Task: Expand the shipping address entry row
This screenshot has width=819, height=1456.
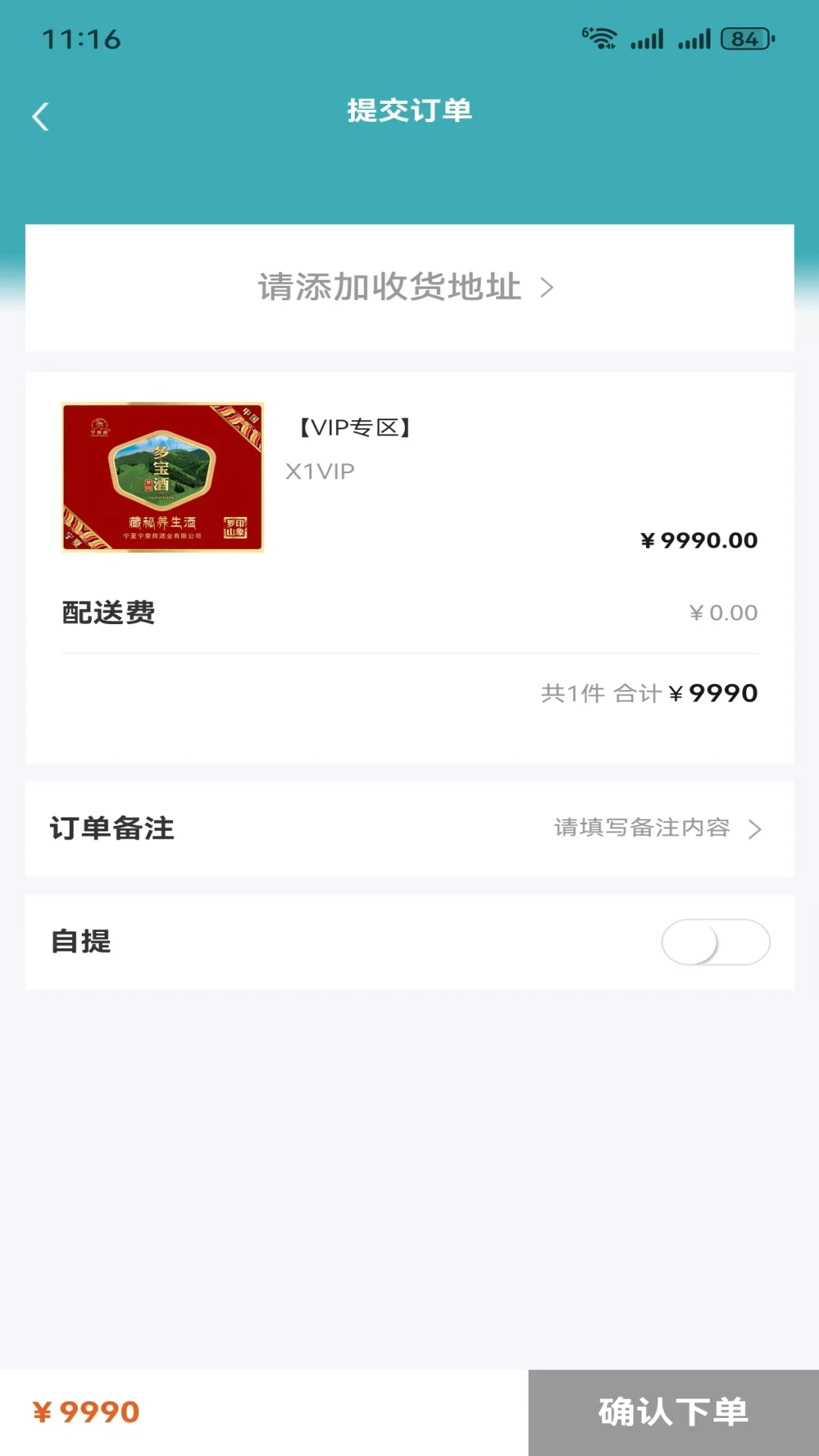Action: pos(409,287)
